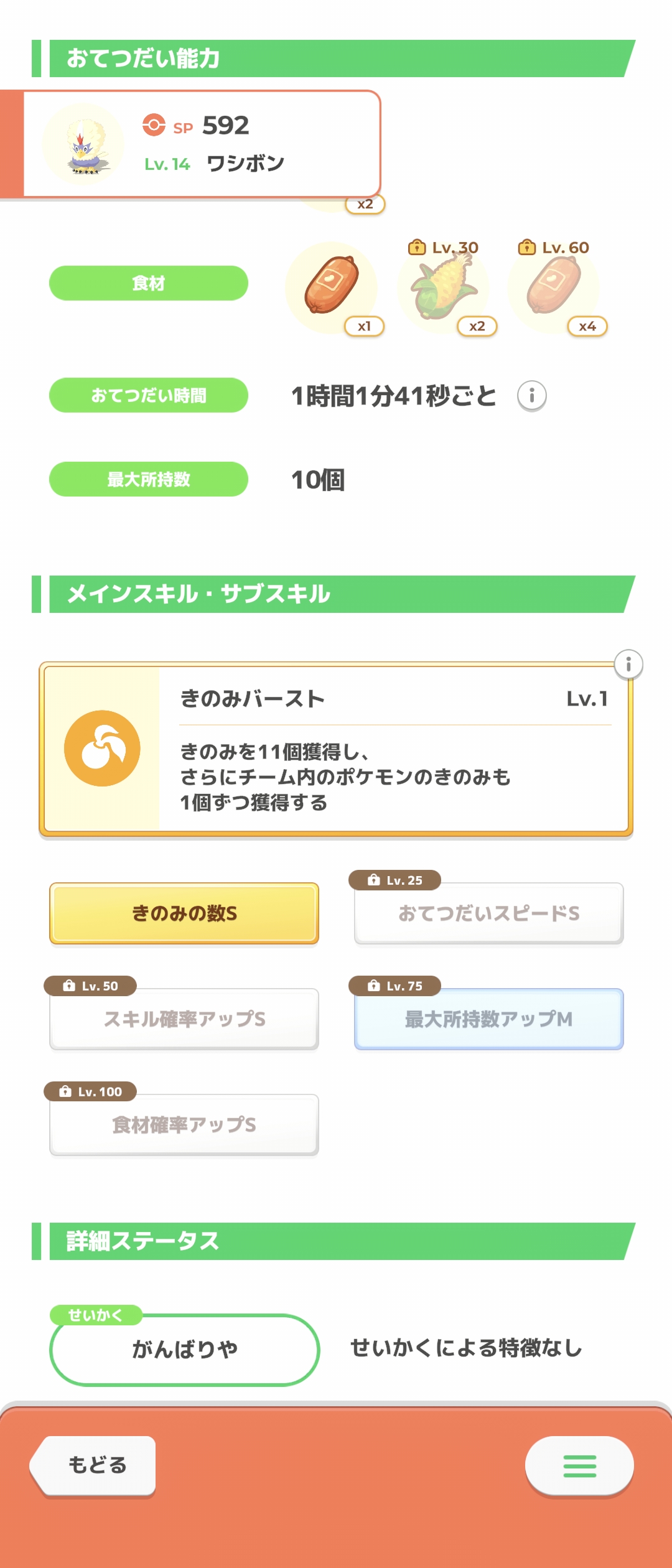Tap the Lv. 60 sausage ingredient
This screenshot has width=672, height=1568.
point(554,287)
